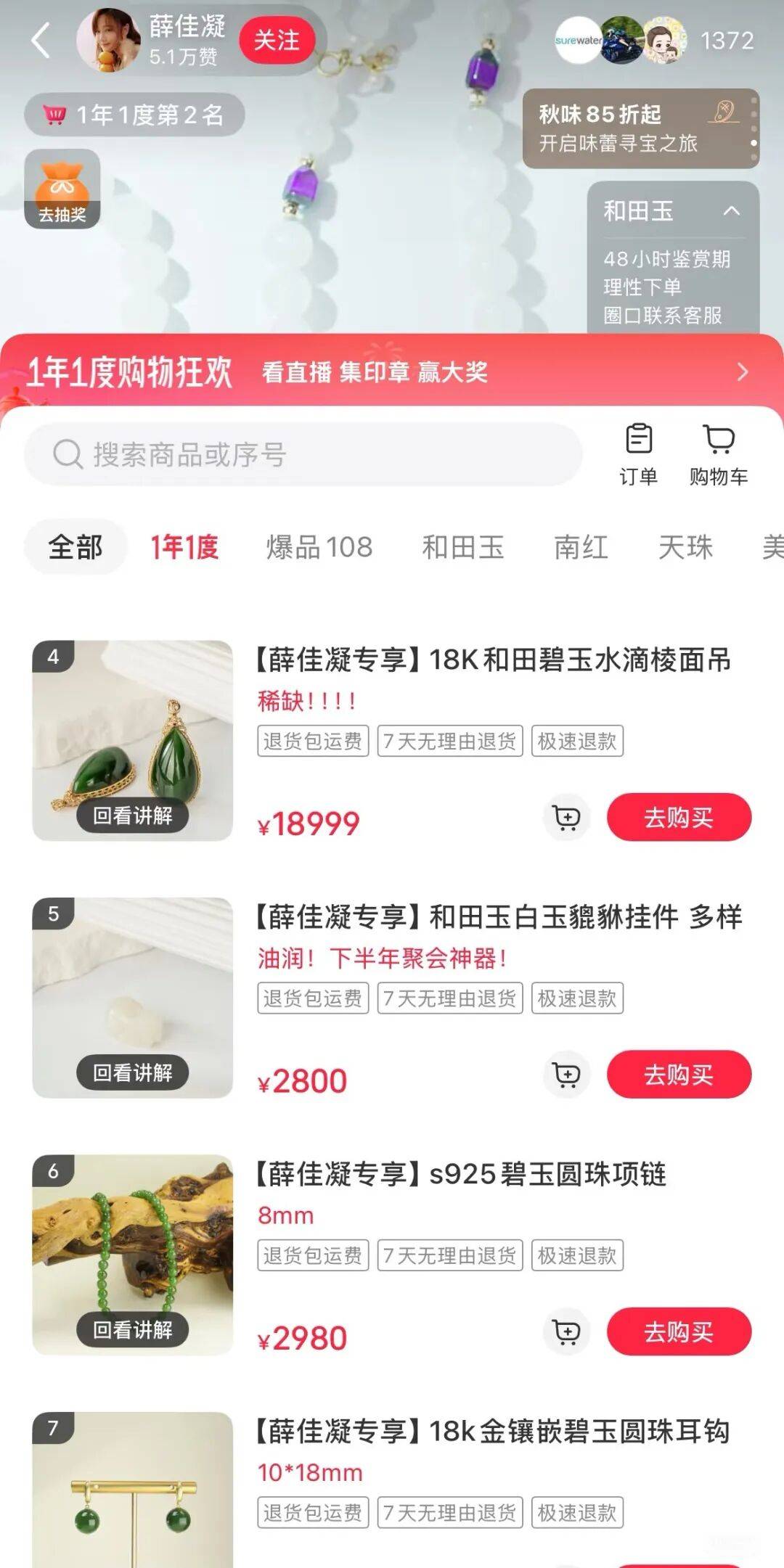Collapse the 和田玉 info panel
The image size is (784, 1568).
tap(731, 211)
